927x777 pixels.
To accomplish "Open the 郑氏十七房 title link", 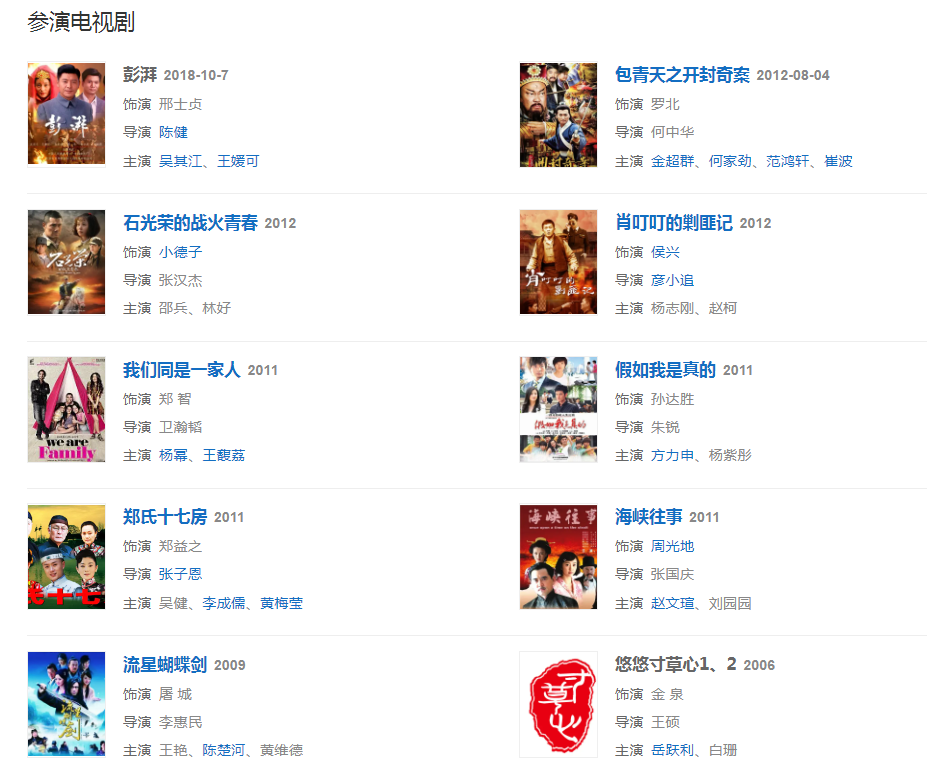I will [165, 517].
